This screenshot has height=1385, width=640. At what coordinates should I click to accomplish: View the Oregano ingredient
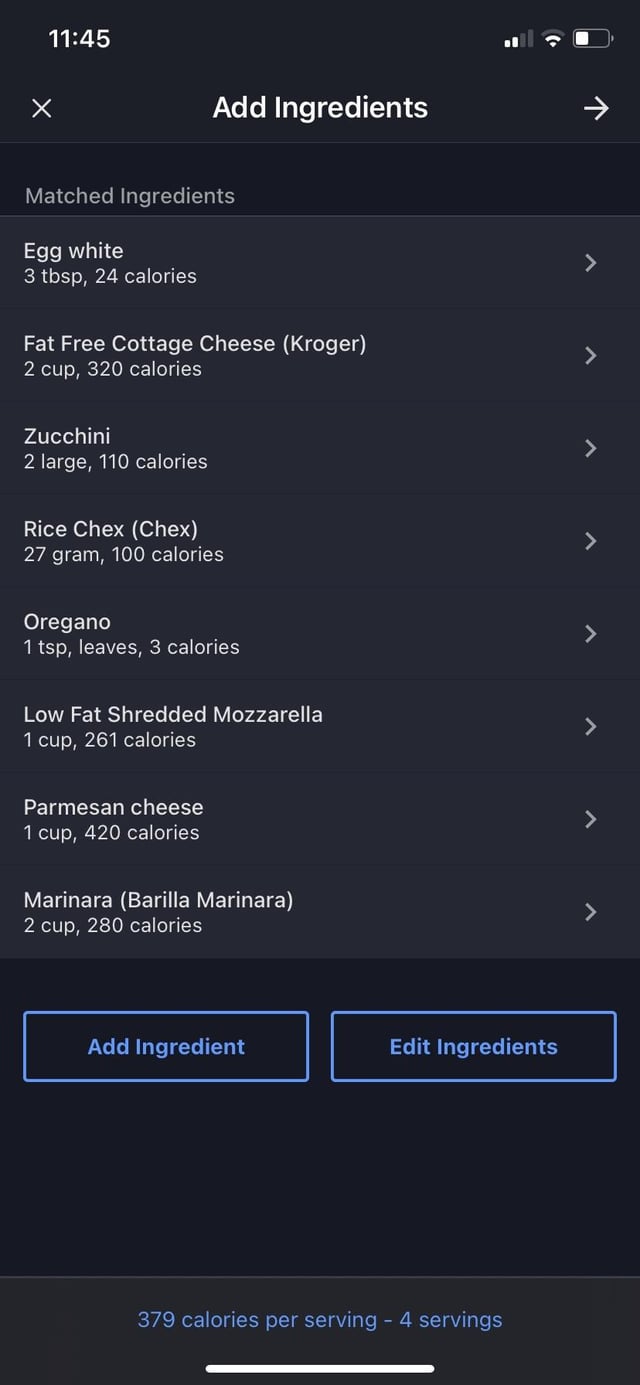point(320,634)
